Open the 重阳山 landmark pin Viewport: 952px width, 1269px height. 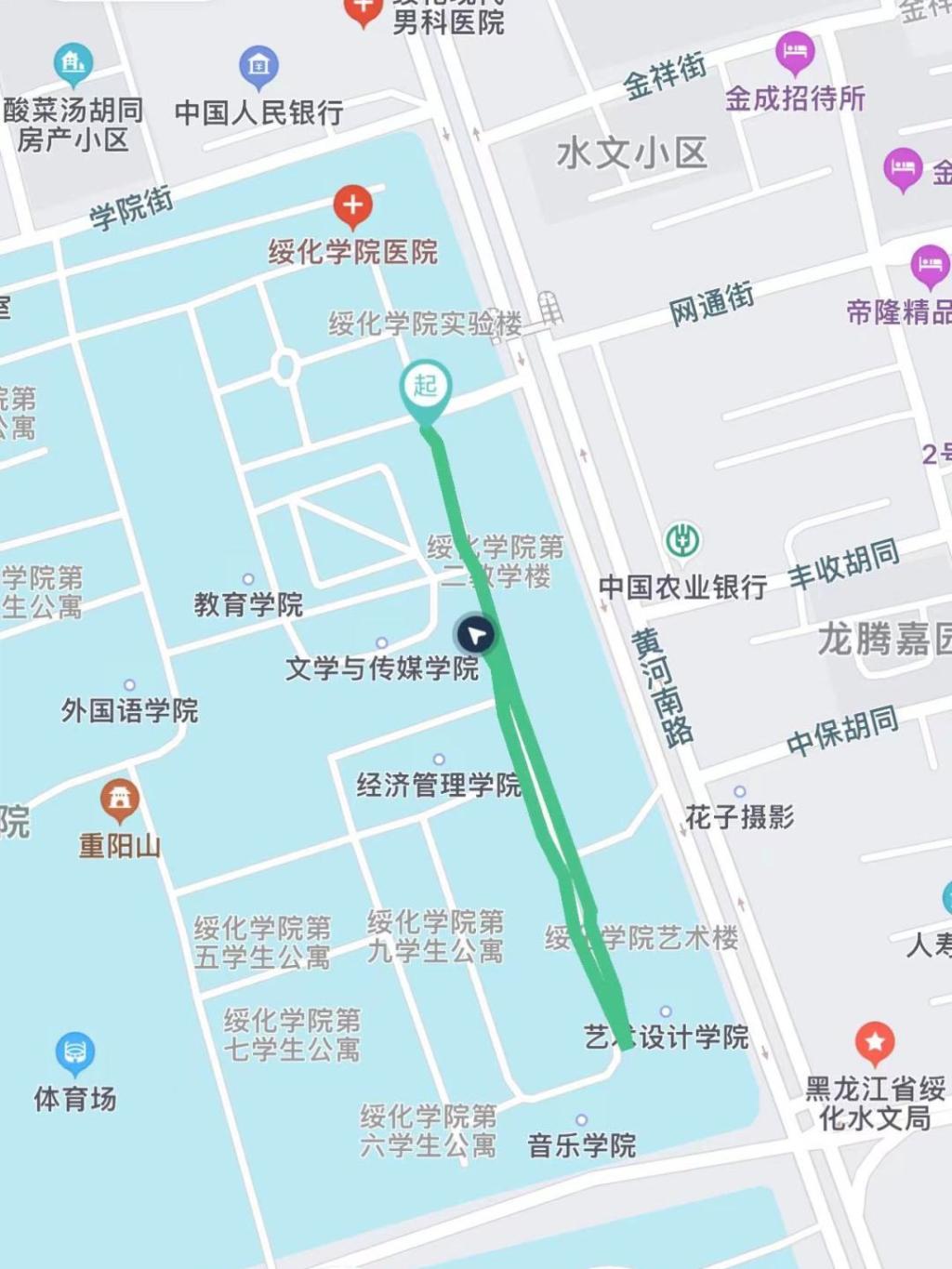(120, 800)
